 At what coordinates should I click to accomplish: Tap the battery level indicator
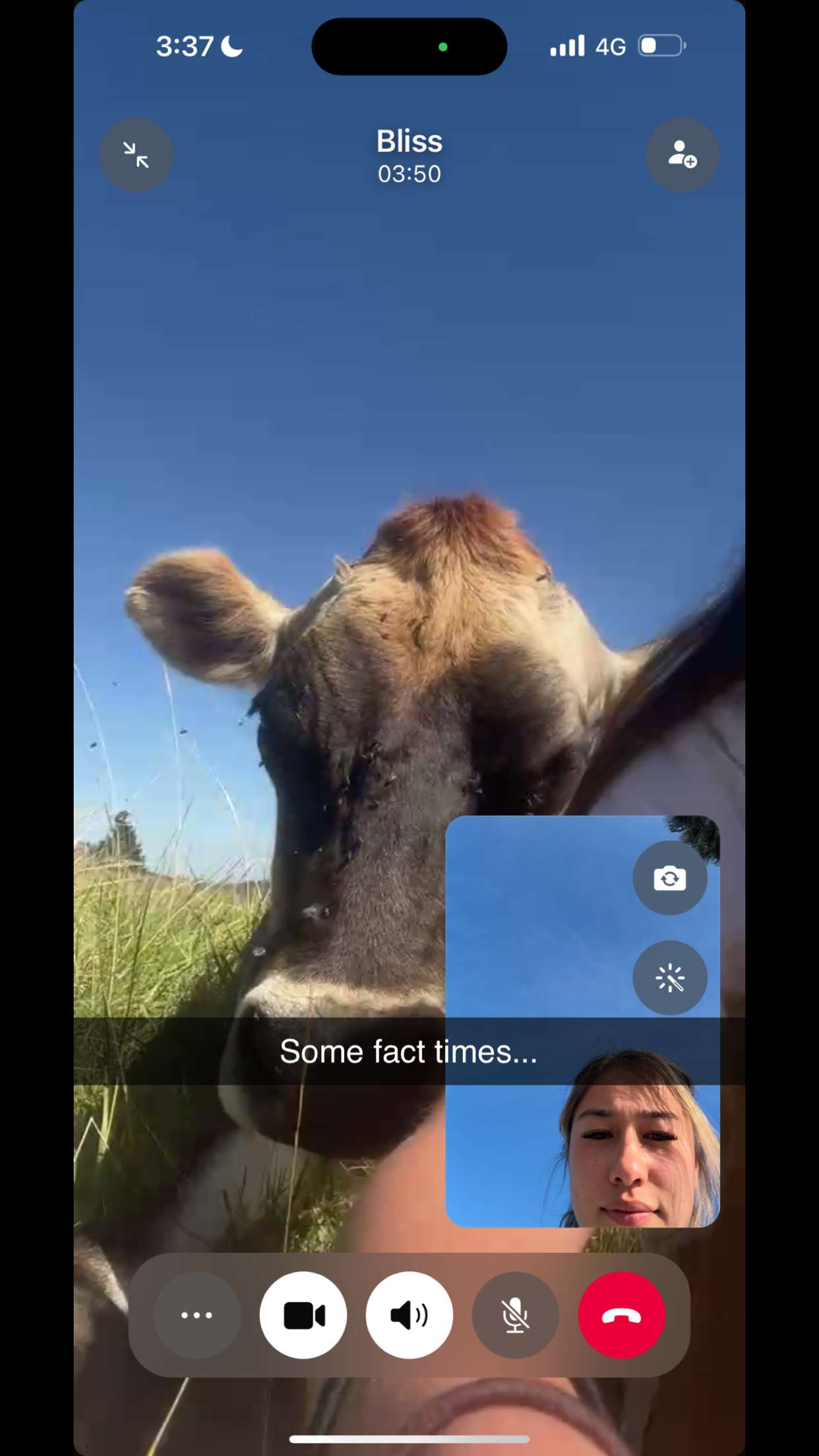(662, 45)
